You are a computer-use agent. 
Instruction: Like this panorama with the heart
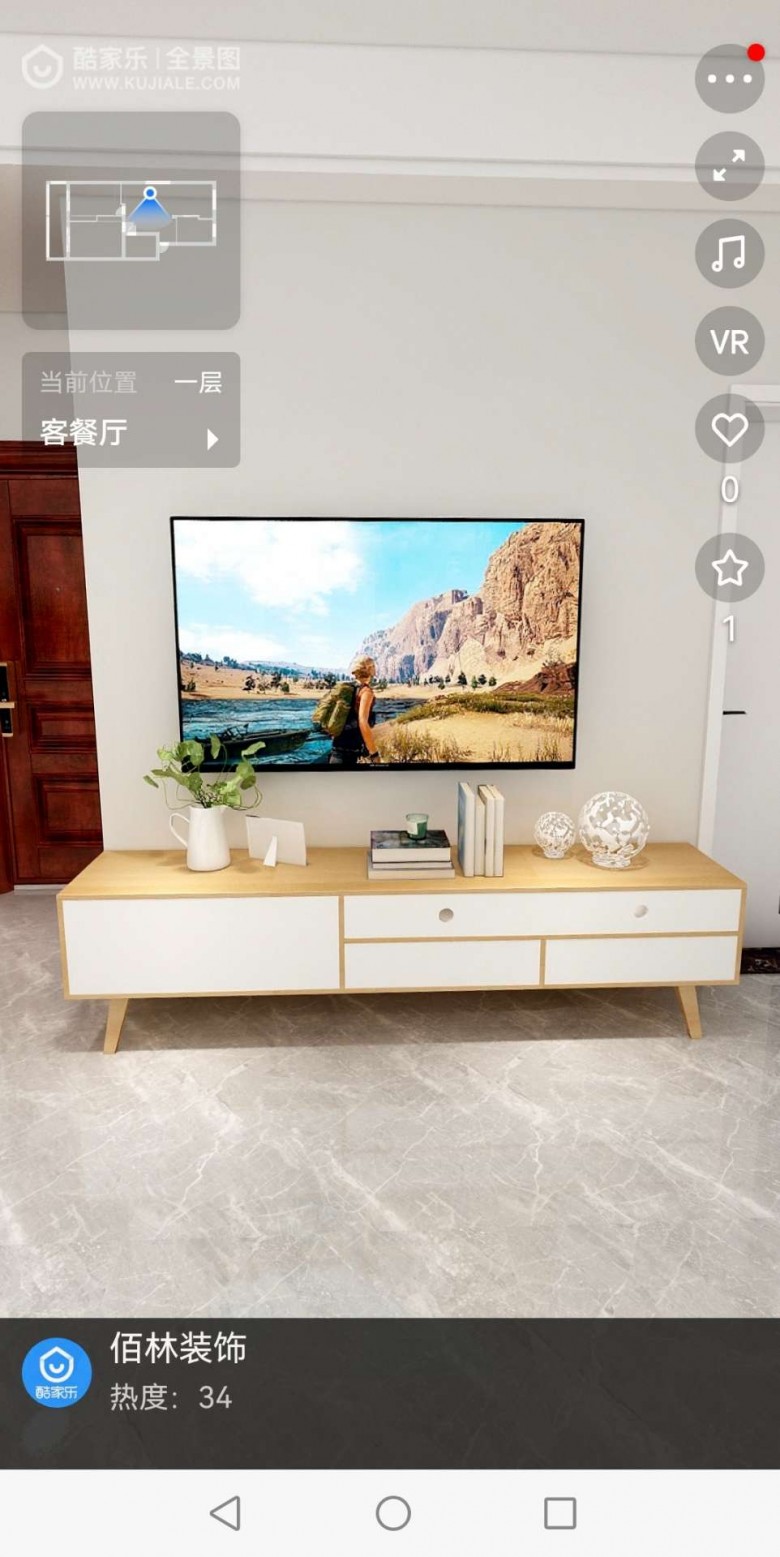(729, 430)
